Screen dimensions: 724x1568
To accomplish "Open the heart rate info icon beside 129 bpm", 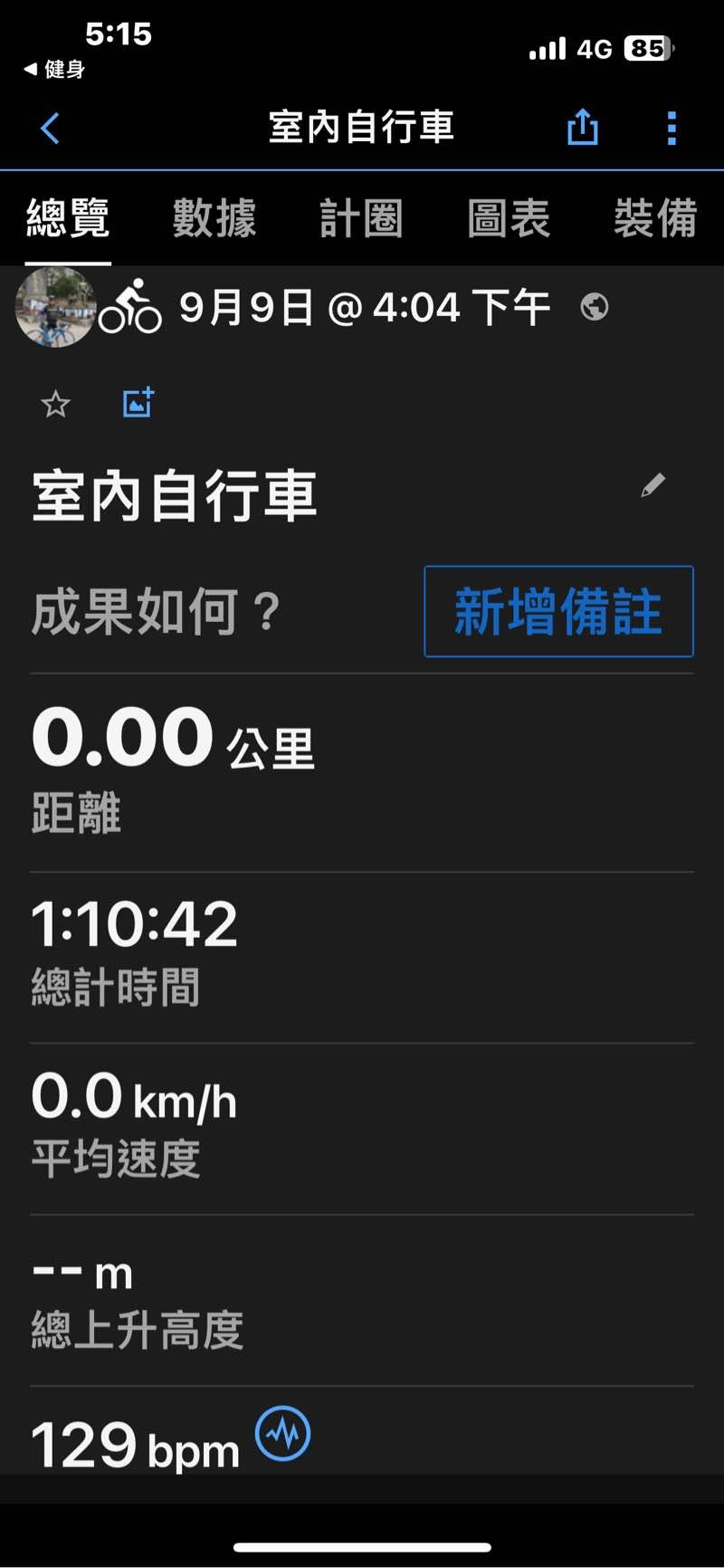I will [282, 1433].
